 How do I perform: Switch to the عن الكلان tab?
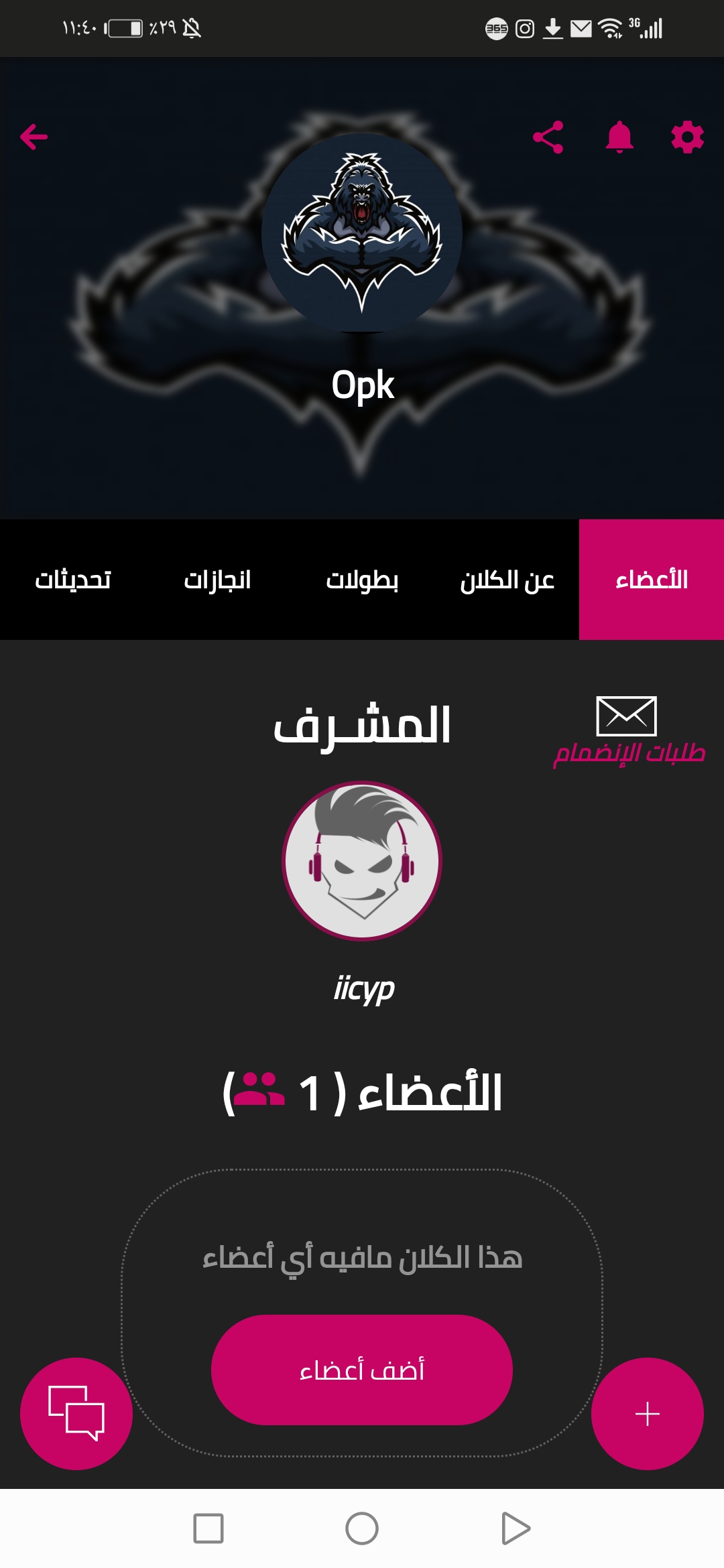[x=507, y=580]
